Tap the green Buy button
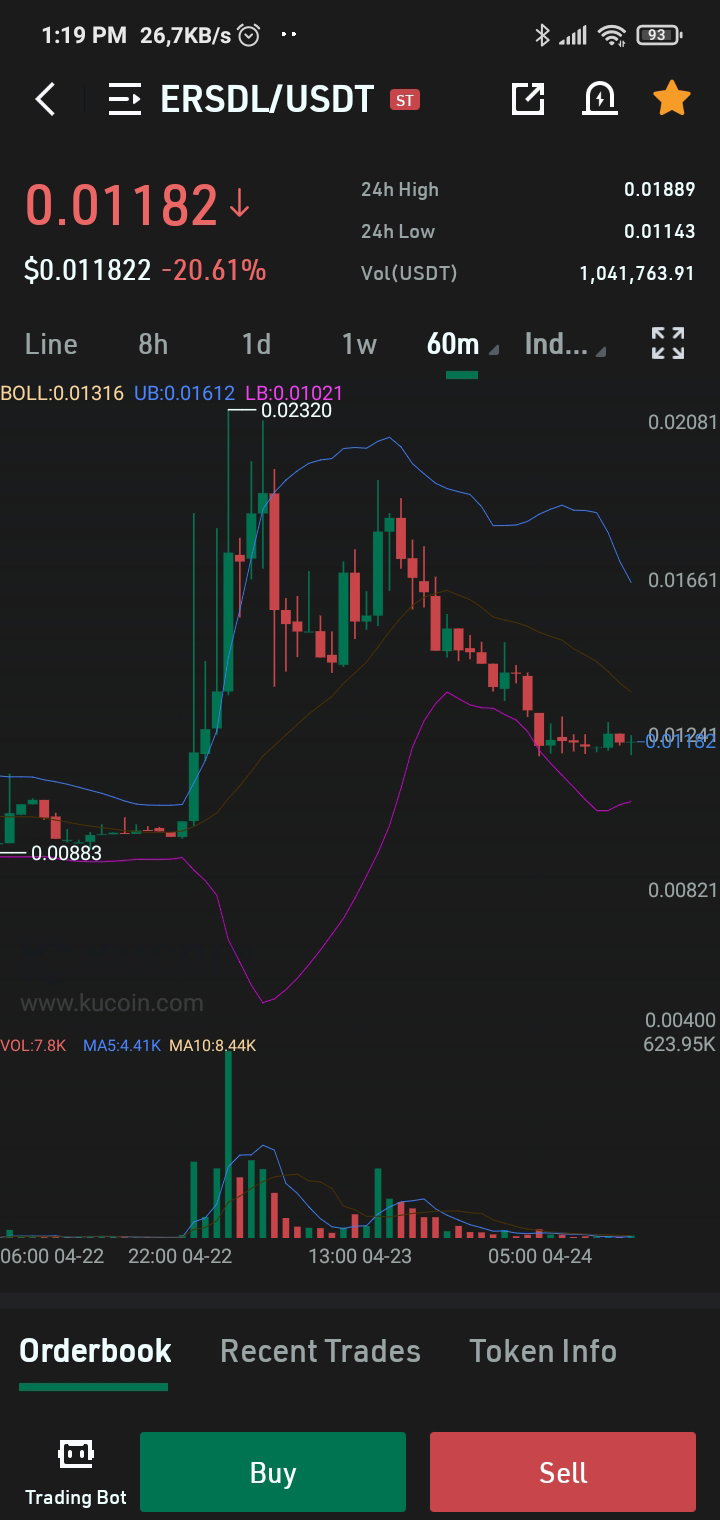The width and height of the screenshot is (720, 1520). [273, 1472]
